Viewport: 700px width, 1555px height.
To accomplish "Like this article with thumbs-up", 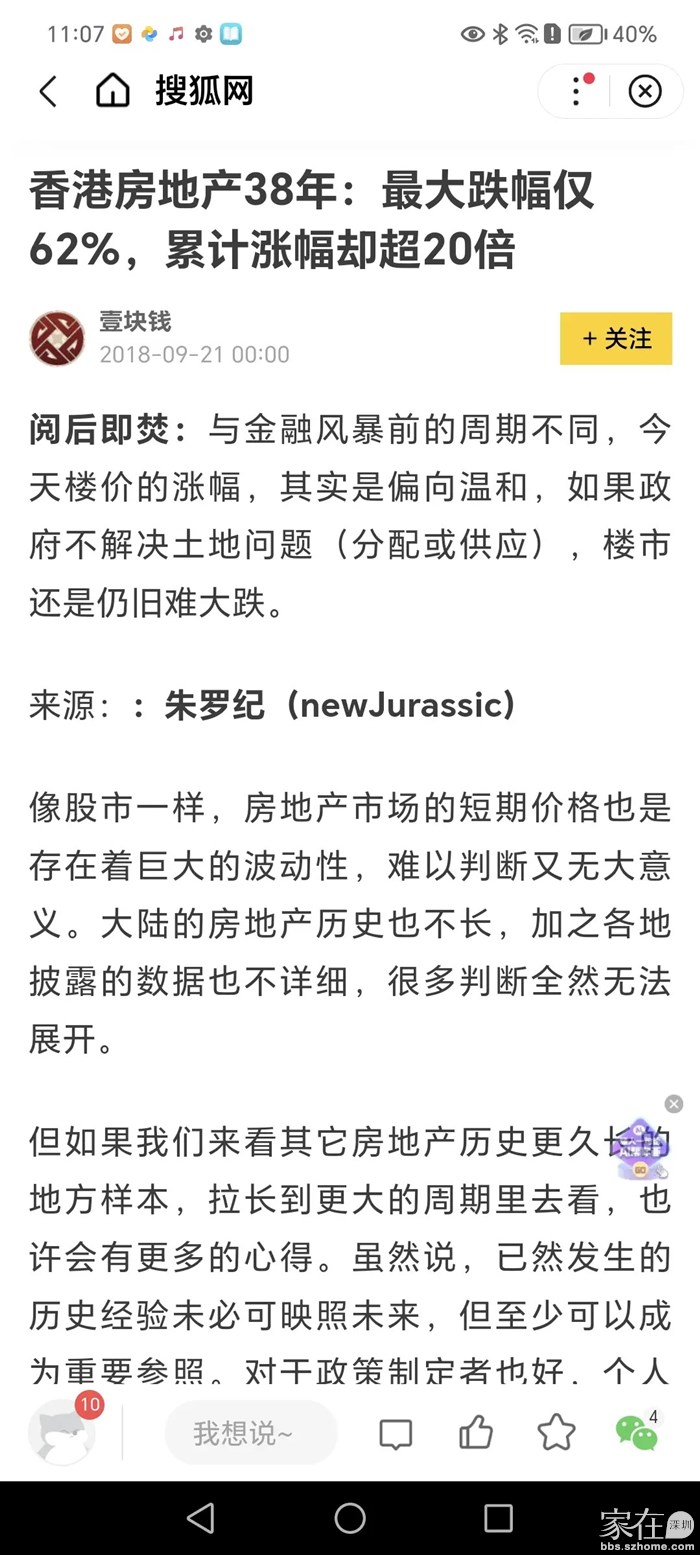I will coord(476,1433).
